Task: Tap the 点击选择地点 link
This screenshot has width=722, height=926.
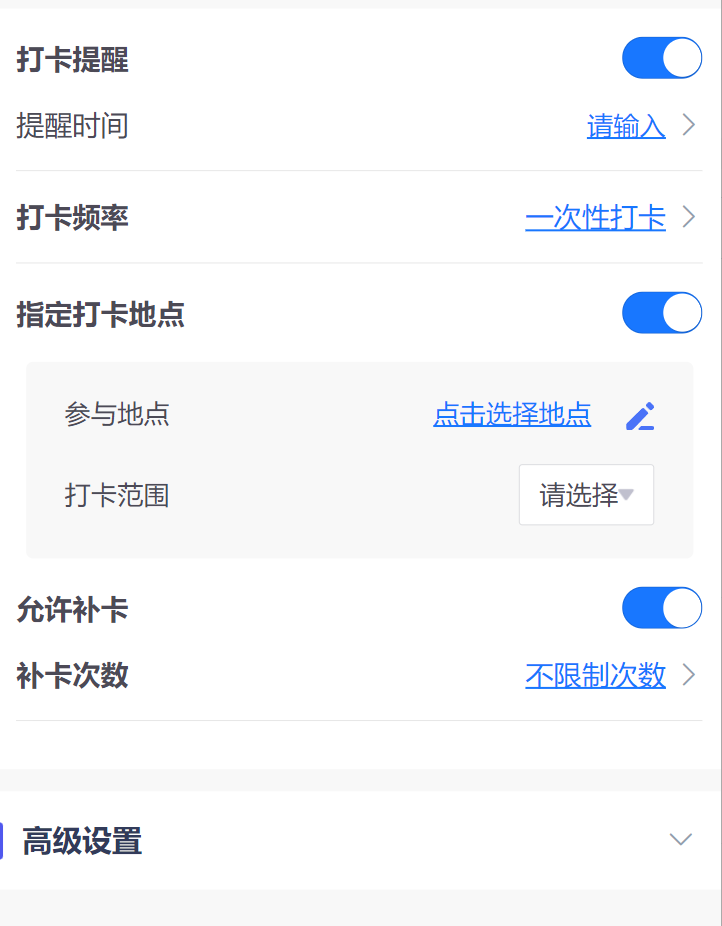Action: (x=512, y=414)
